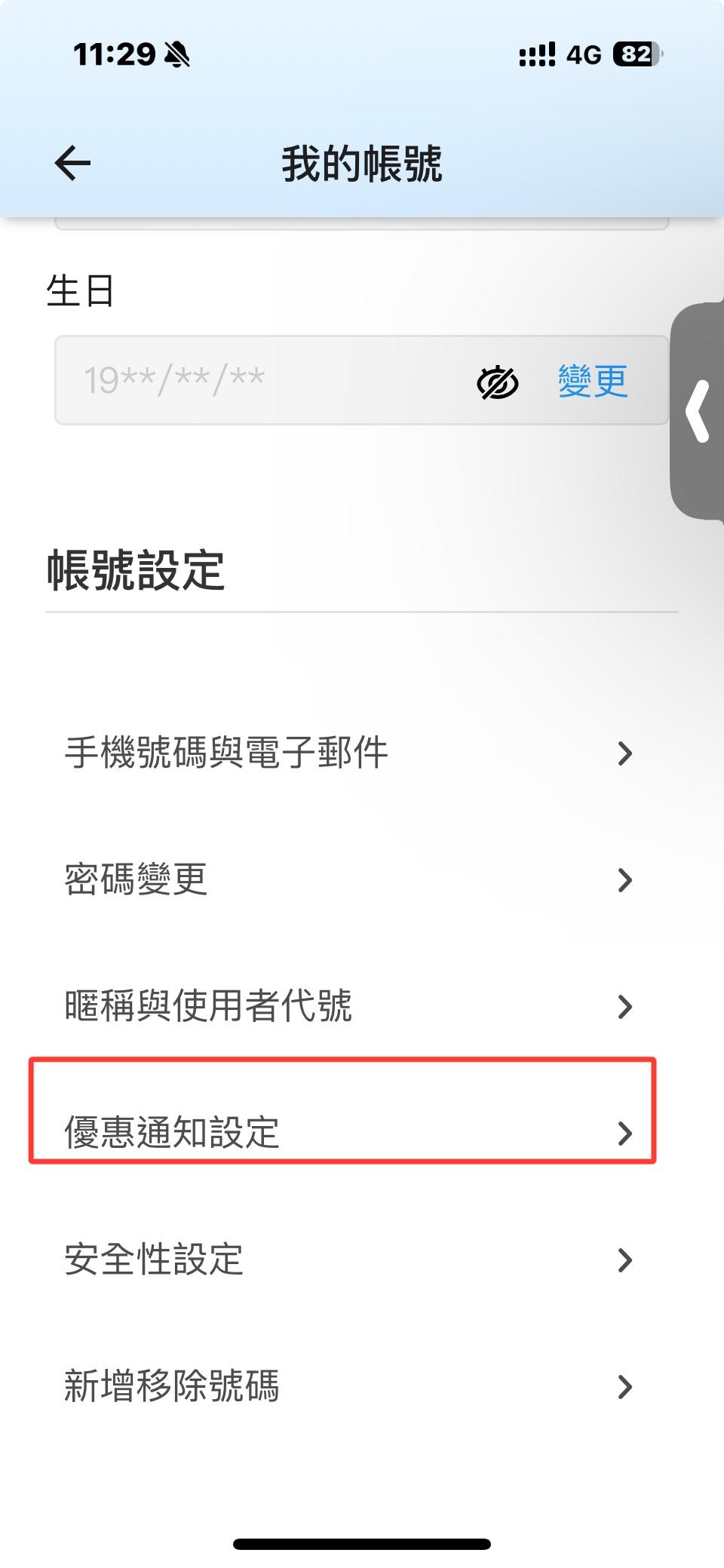Open 密碼變更 to change the password

[x=347, y=879]
